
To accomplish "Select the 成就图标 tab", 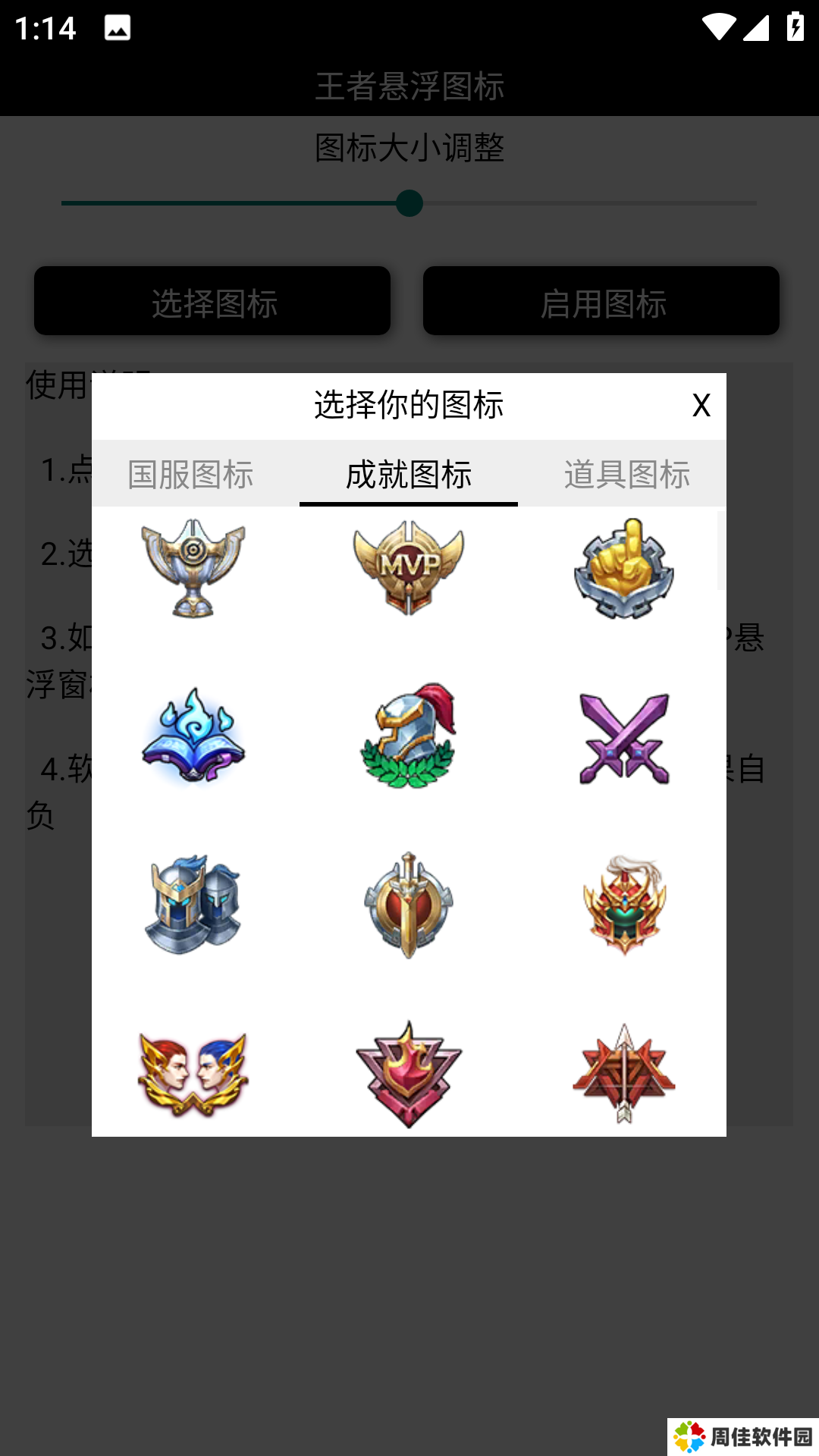I will coord(409,475).
